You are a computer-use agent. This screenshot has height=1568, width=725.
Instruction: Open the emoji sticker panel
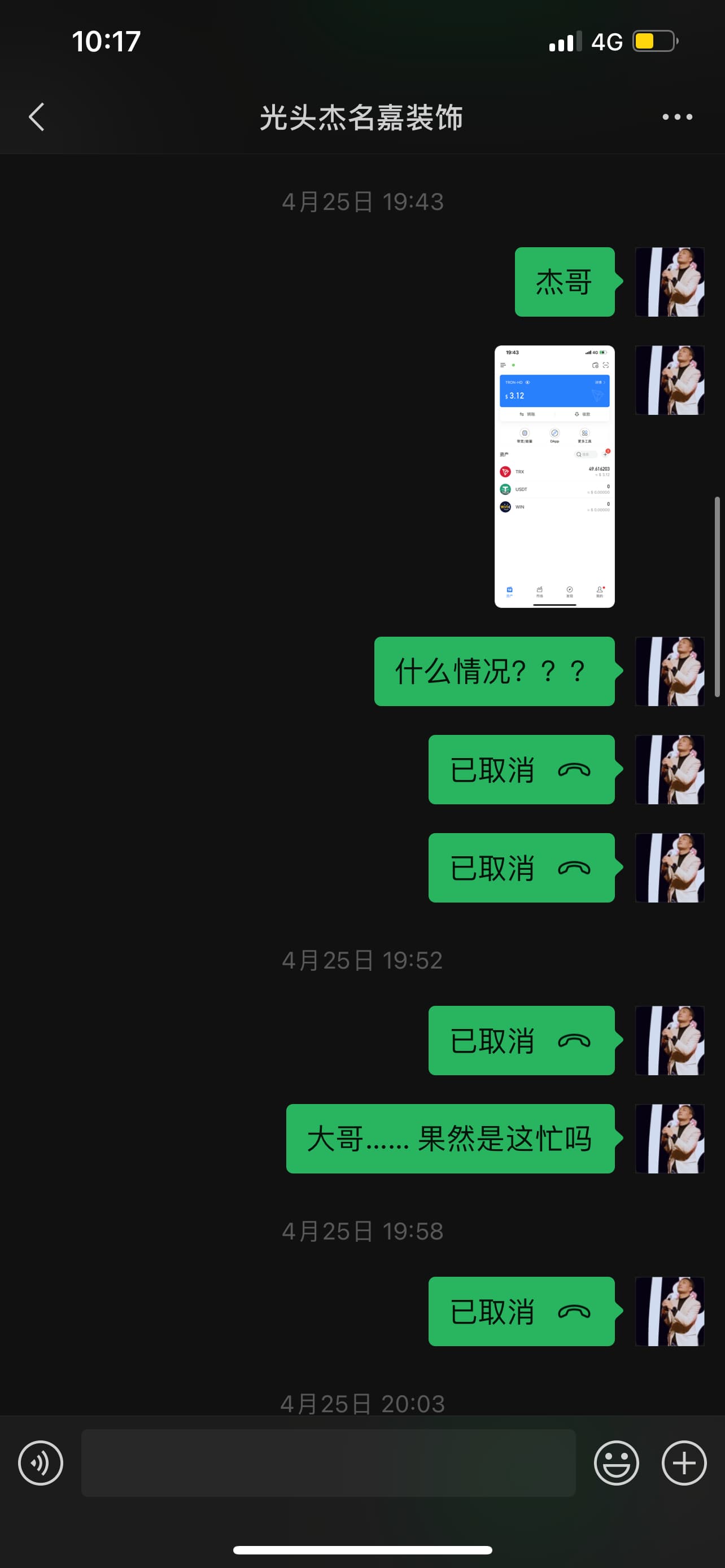(x=616, y=1462)
